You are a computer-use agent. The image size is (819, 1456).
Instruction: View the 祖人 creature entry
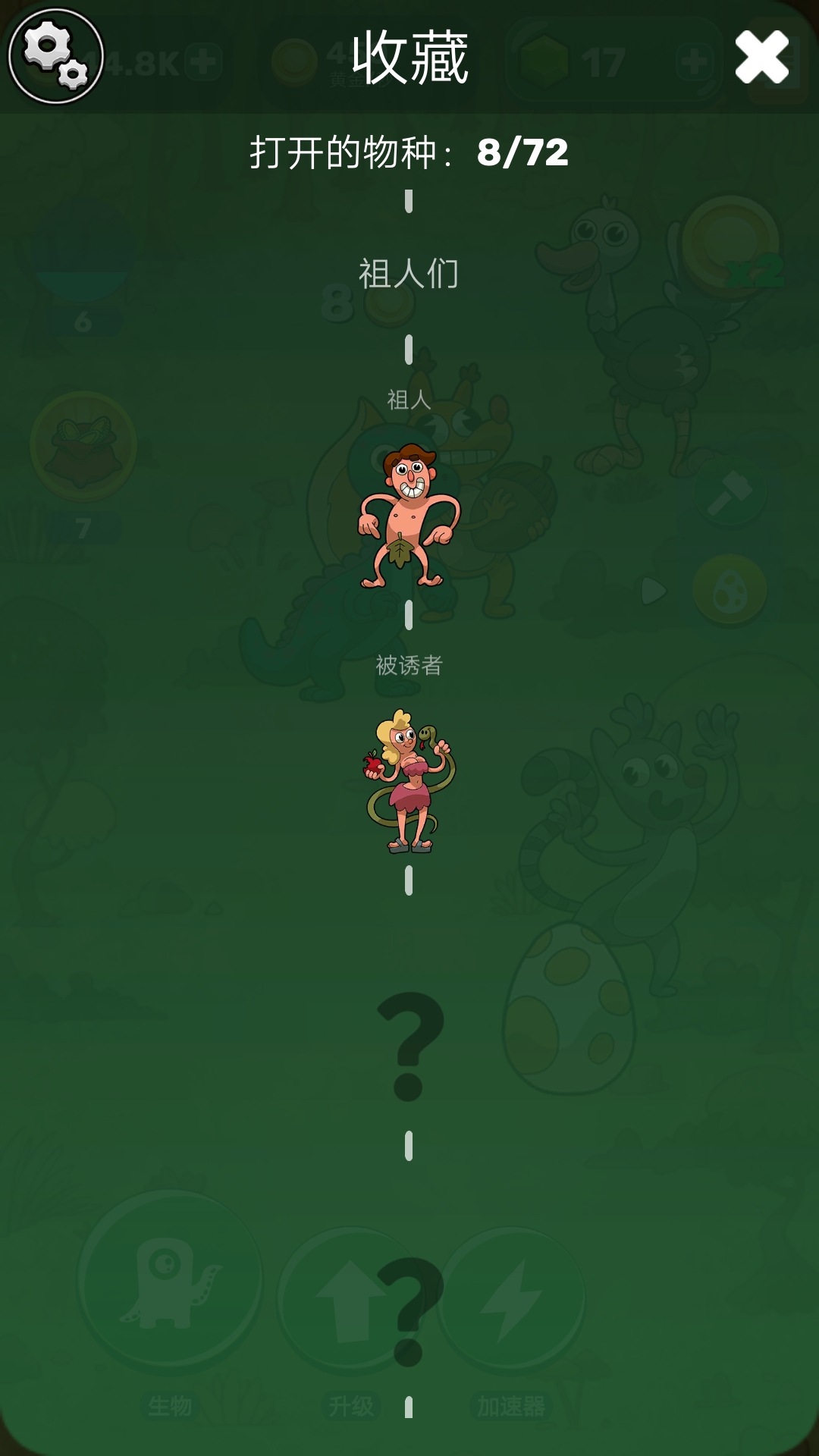[x=409, y=516]
